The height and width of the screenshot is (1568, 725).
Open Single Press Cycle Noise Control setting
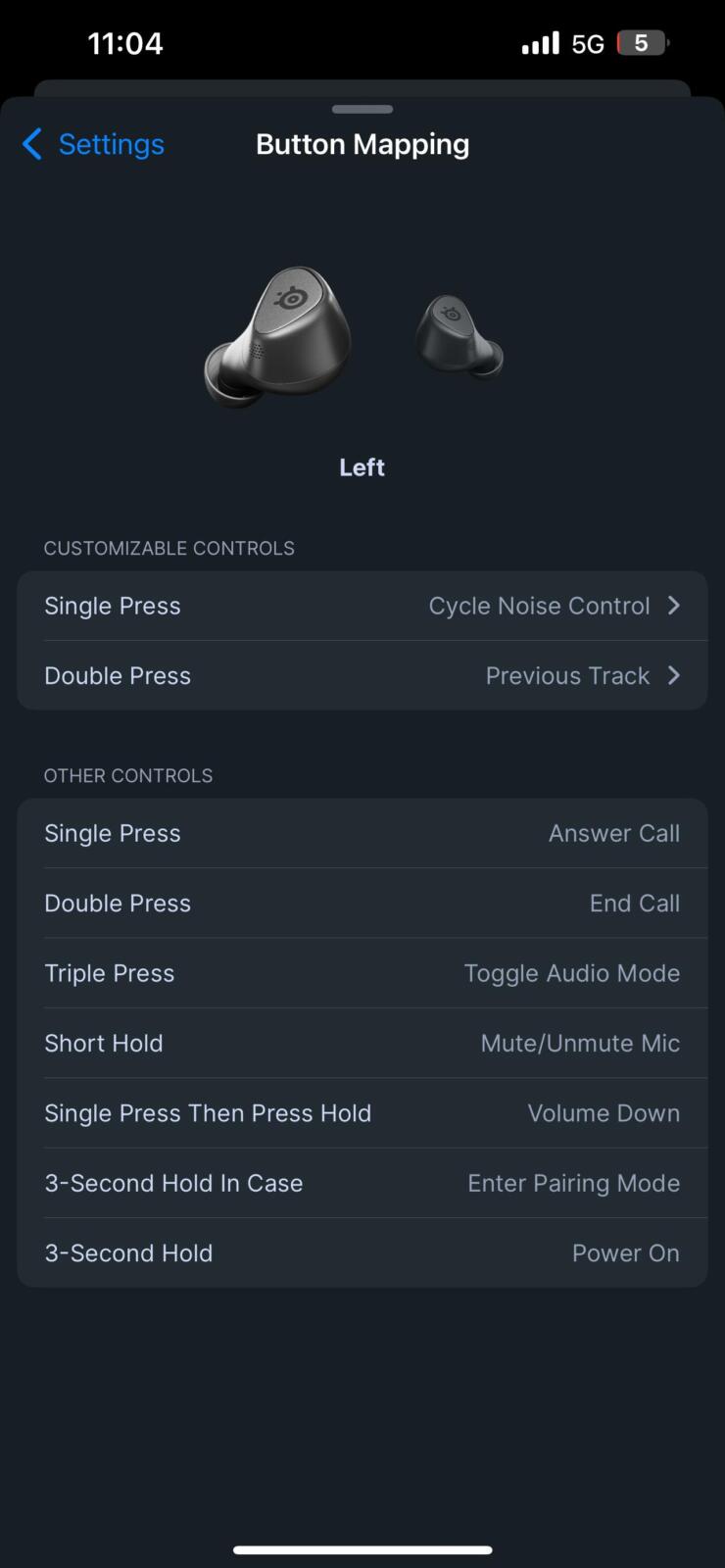tap(362, 606)
